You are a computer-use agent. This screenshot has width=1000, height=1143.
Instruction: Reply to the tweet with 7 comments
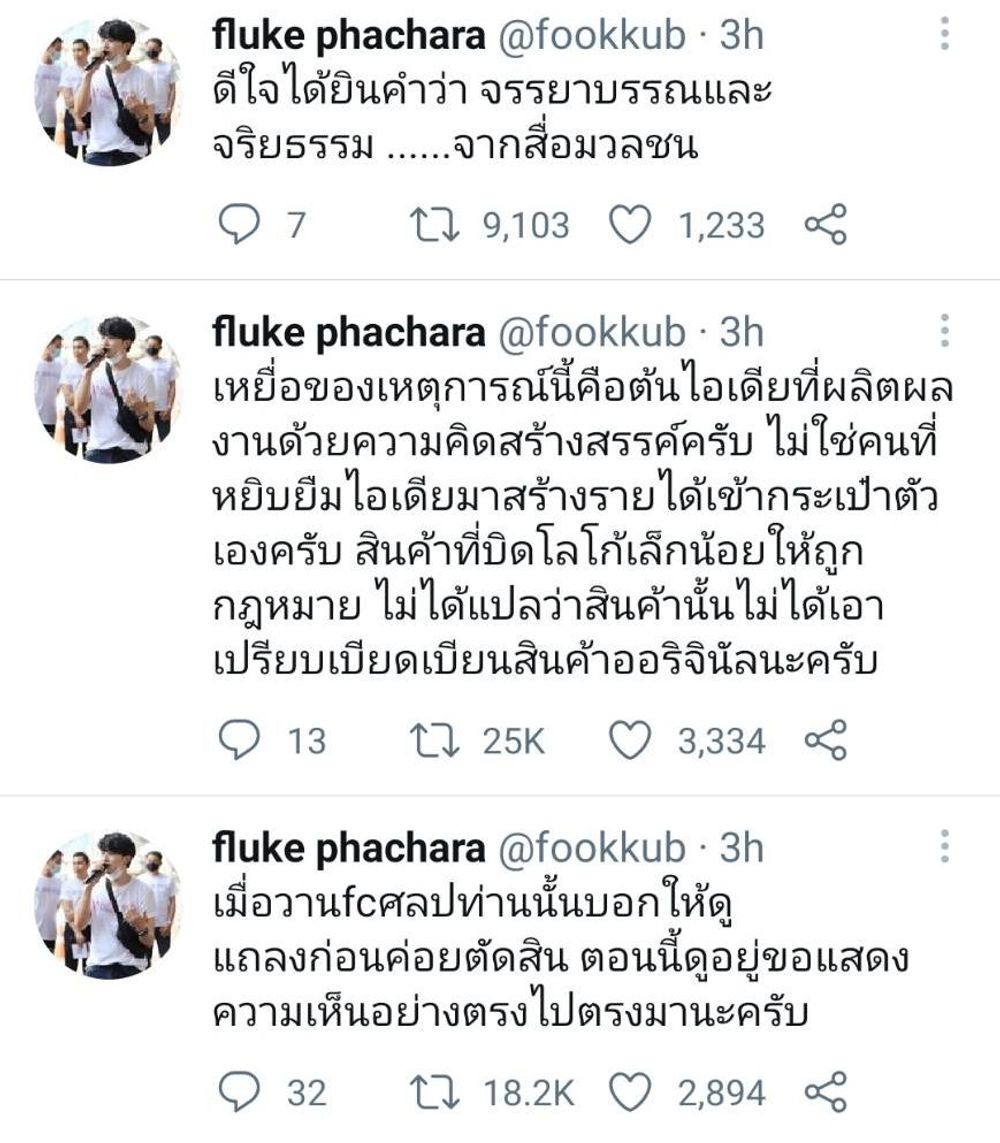point(238,226)
